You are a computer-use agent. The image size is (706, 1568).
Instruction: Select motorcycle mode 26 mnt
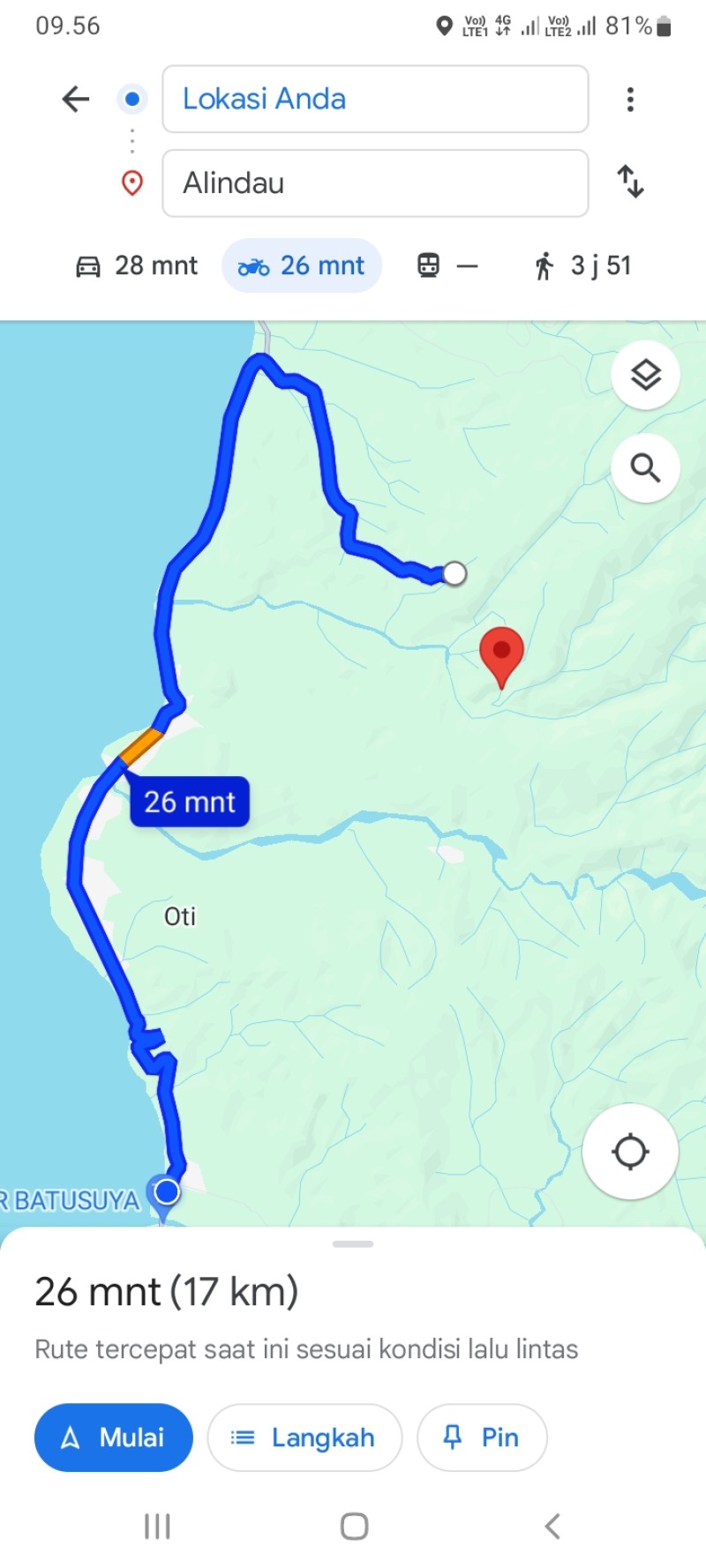302,265
